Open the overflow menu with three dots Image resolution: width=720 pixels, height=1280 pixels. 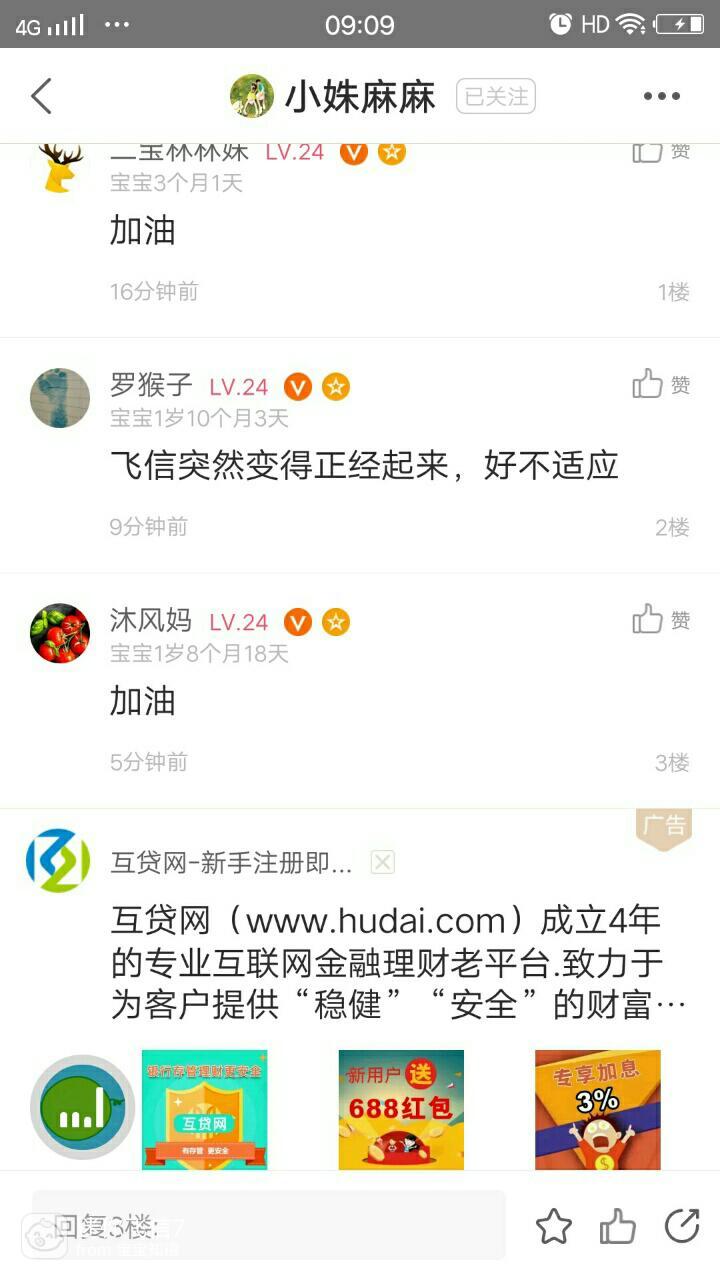[662, 97]
